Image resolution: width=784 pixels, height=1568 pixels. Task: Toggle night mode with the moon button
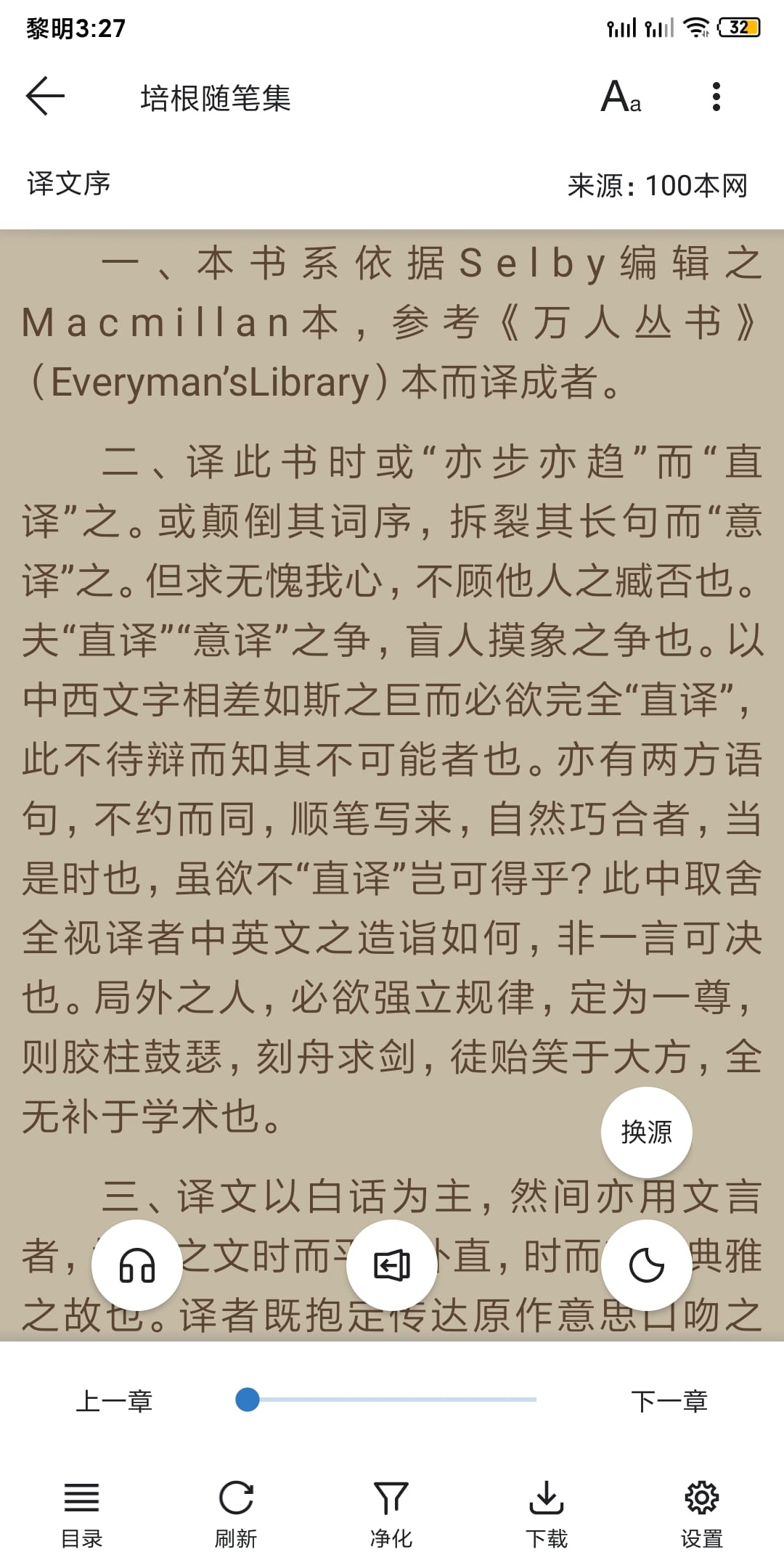click(x=646, y=1265)
